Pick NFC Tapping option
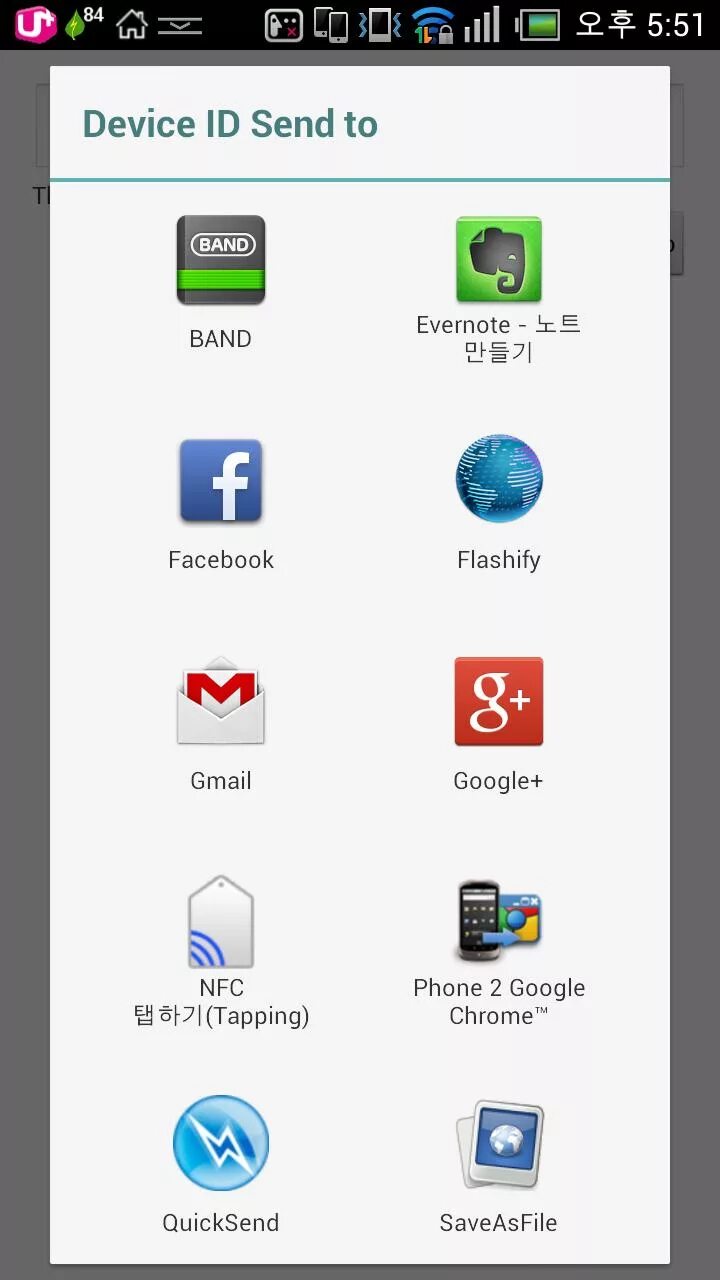This screenshot has height=1280, width=720. (221, 952)
